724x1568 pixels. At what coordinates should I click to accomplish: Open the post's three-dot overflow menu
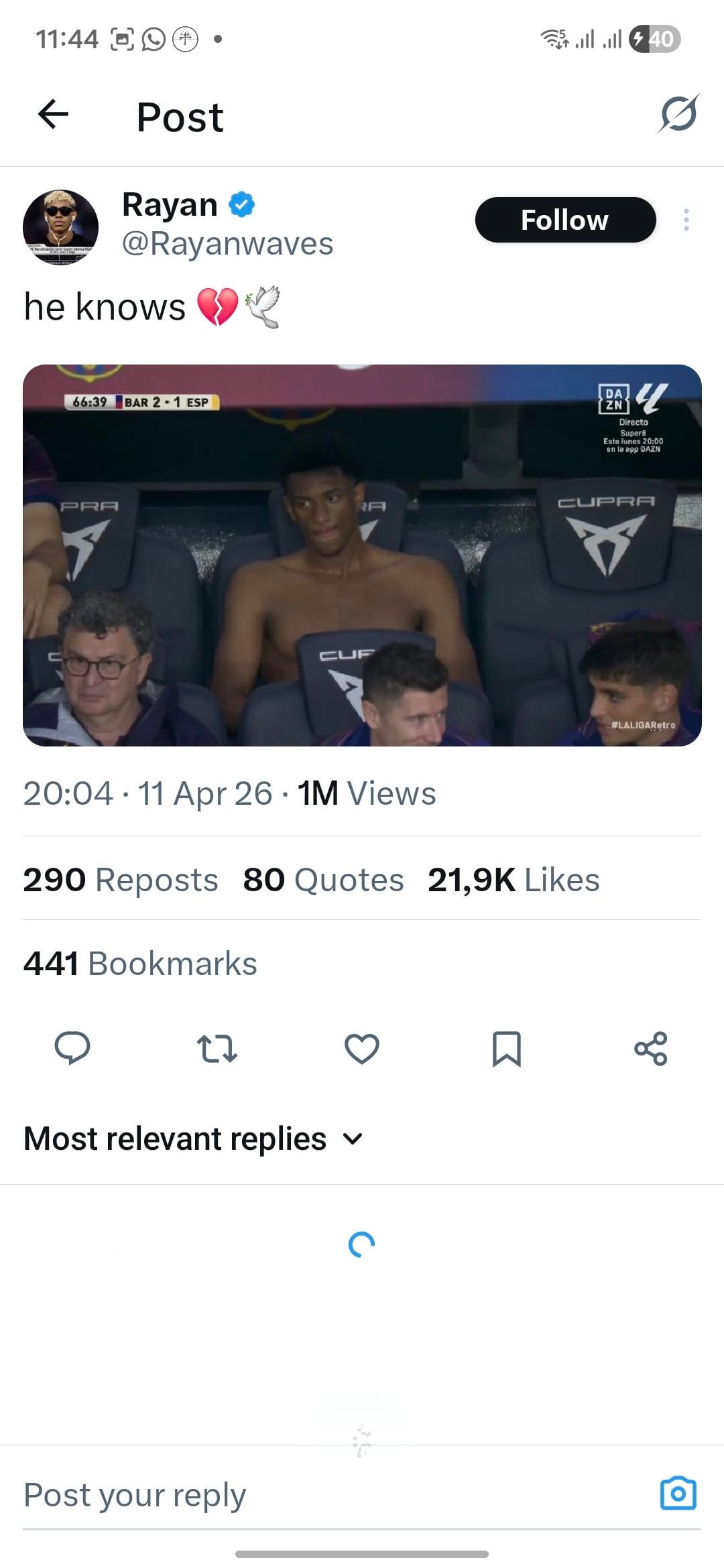coord(686,220)
